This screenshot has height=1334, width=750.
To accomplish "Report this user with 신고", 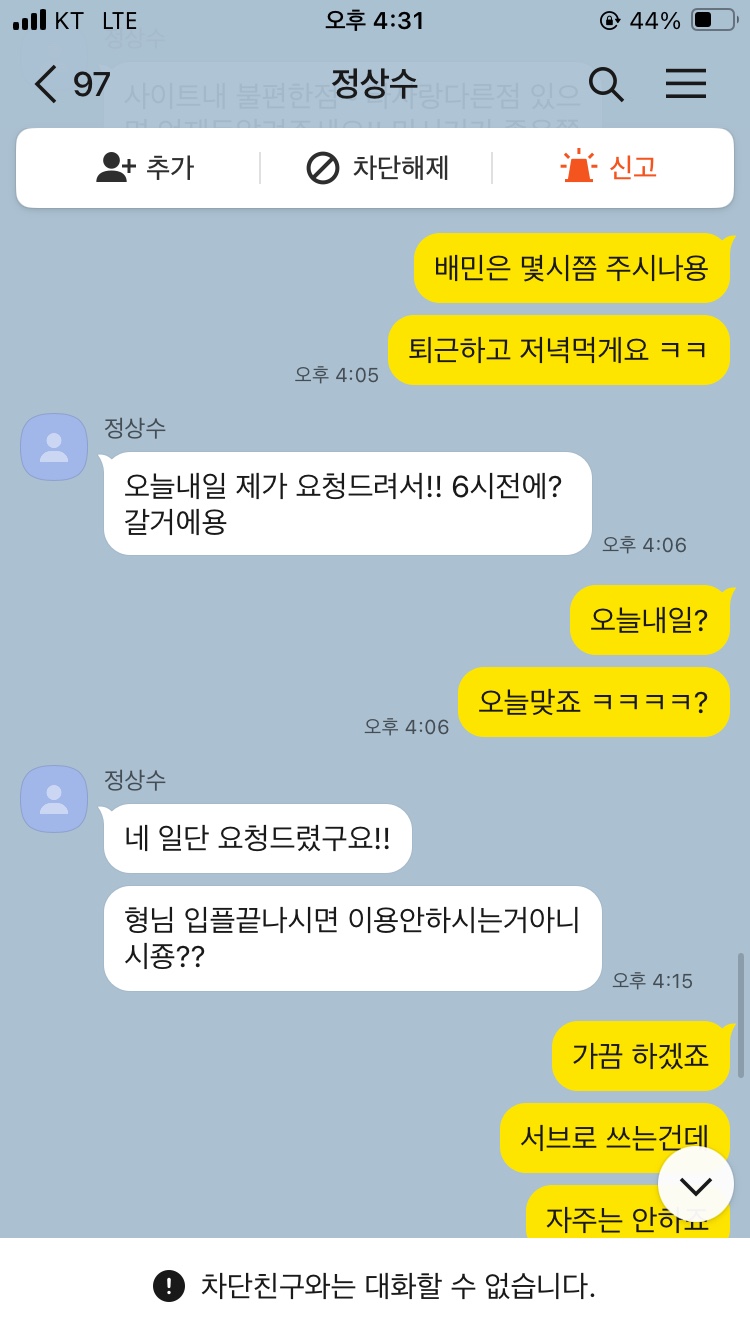I will (608, 168).
